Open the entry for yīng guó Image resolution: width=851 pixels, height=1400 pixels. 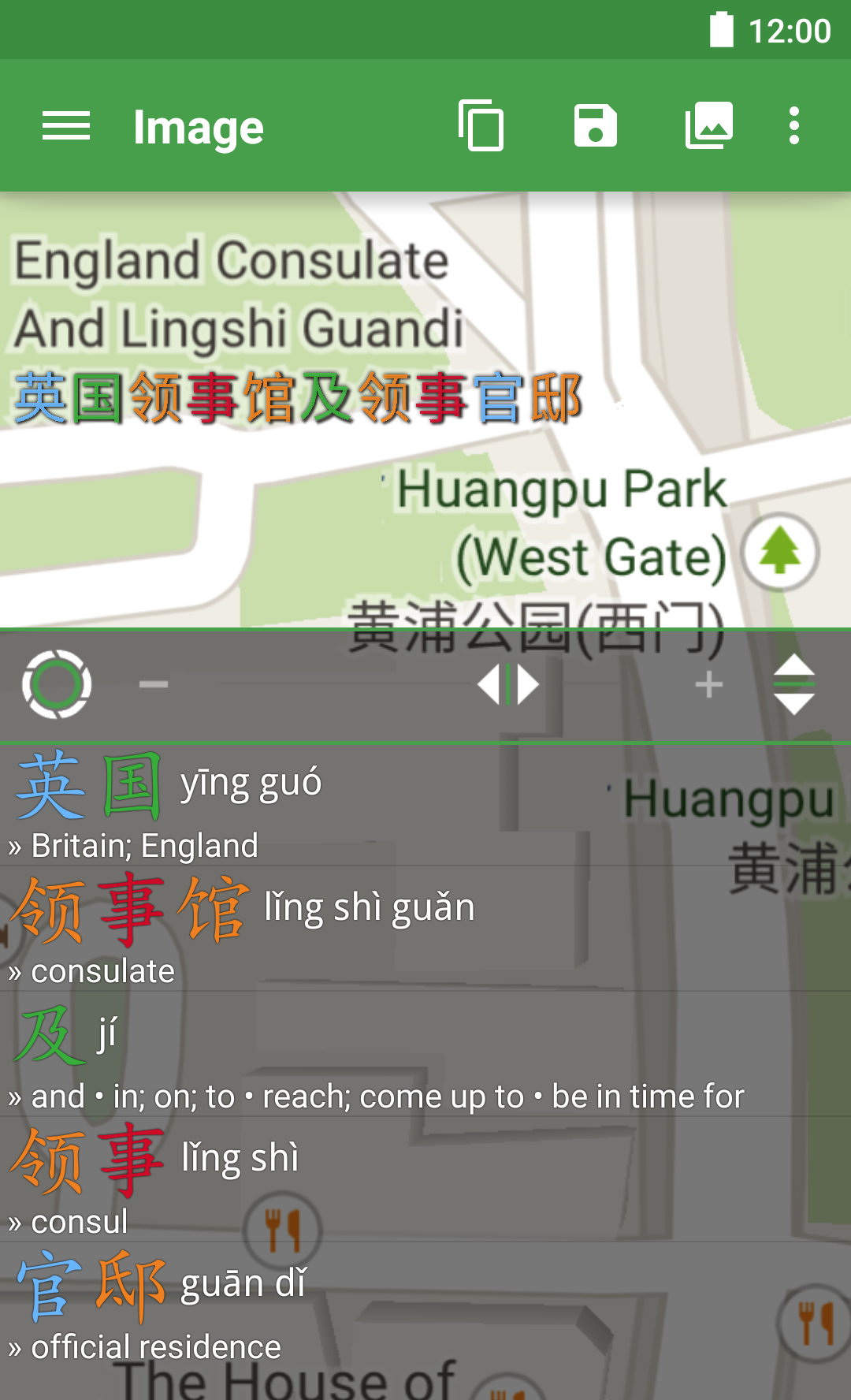425,806
